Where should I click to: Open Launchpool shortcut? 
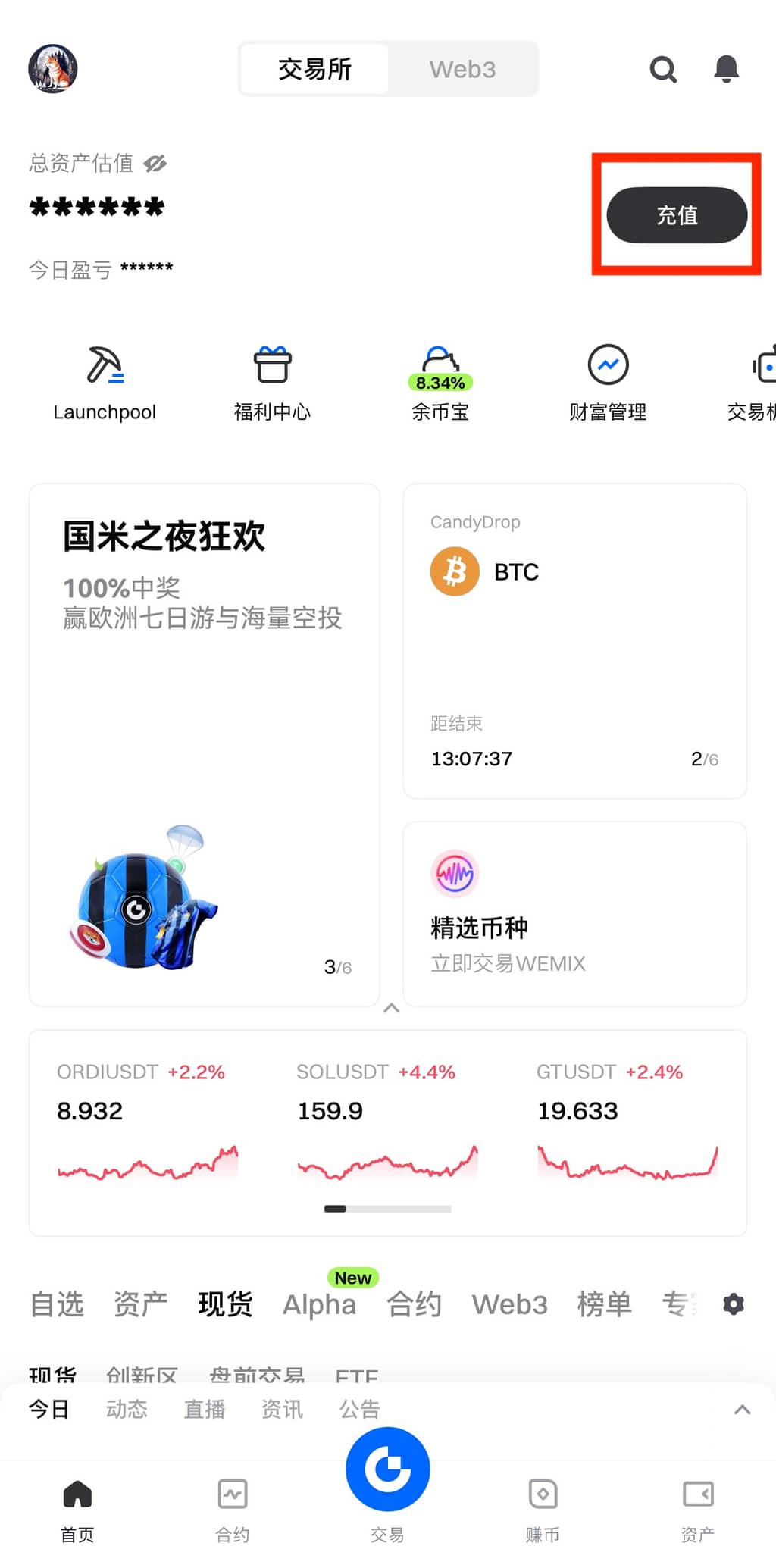(x=105, y=383)
